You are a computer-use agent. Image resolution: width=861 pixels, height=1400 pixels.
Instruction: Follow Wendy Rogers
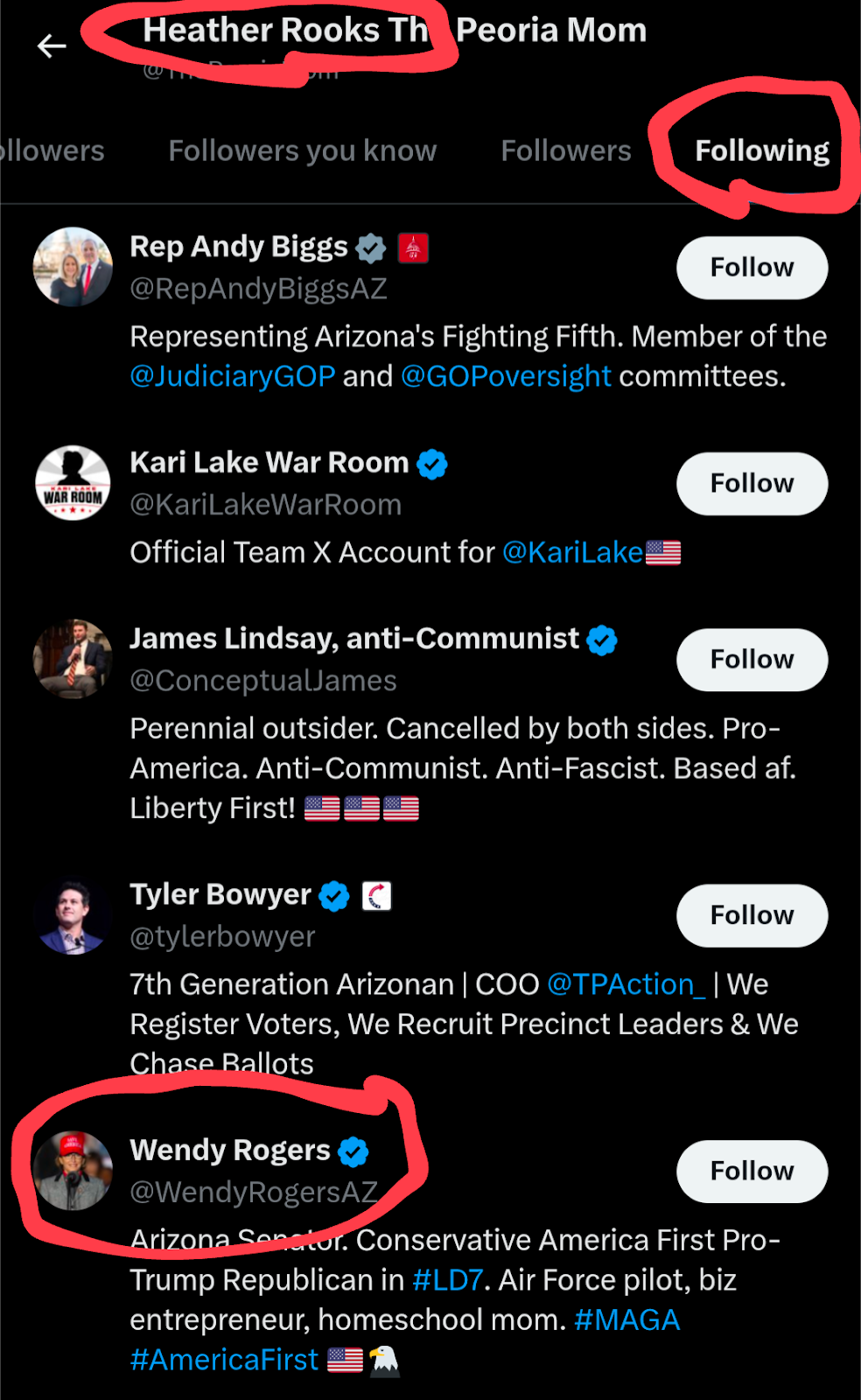tap(752, 1171)
